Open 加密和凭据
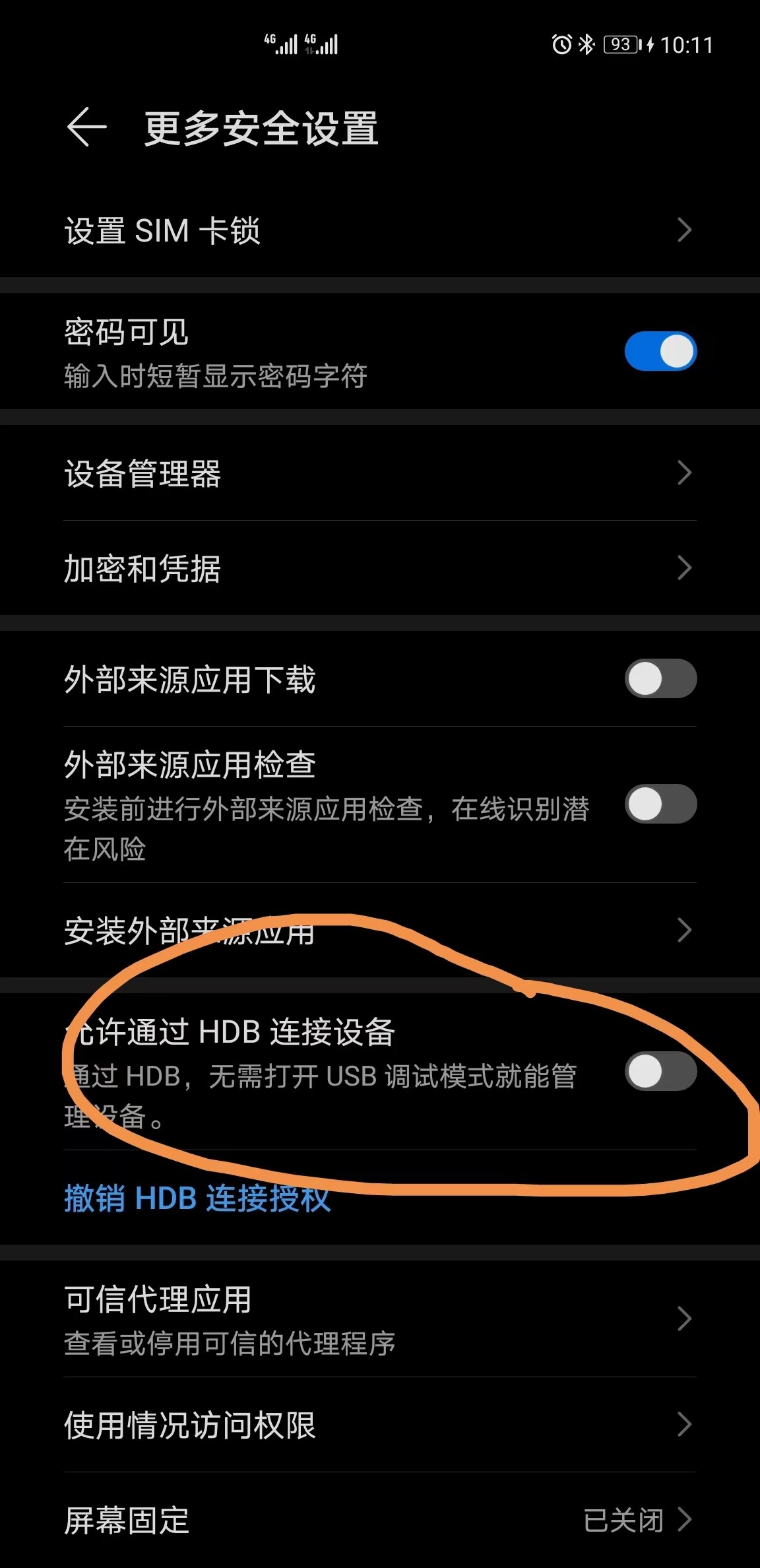This screenshot has height=1568, width=760. click(x=379, y=568)
